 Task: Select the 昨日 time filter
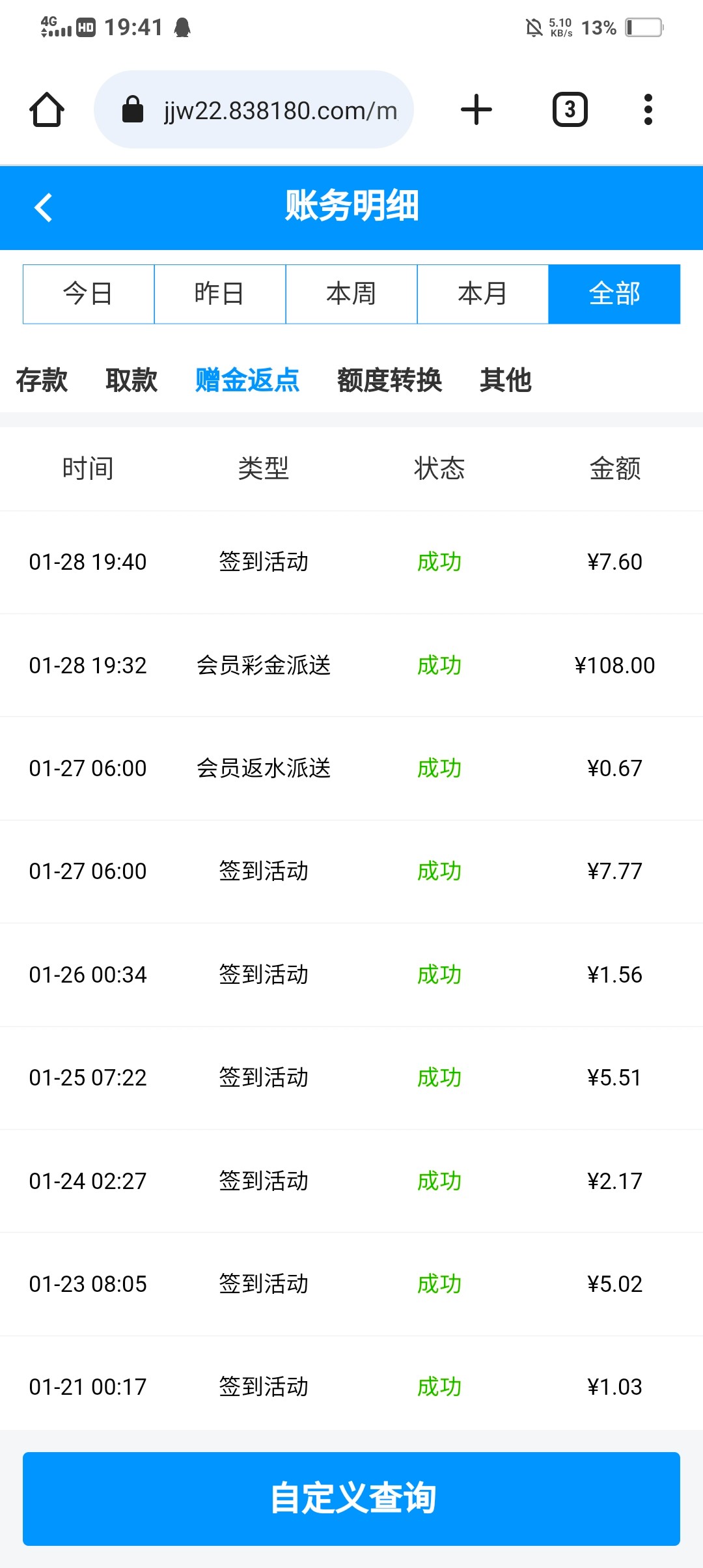[x=220, y=294]
